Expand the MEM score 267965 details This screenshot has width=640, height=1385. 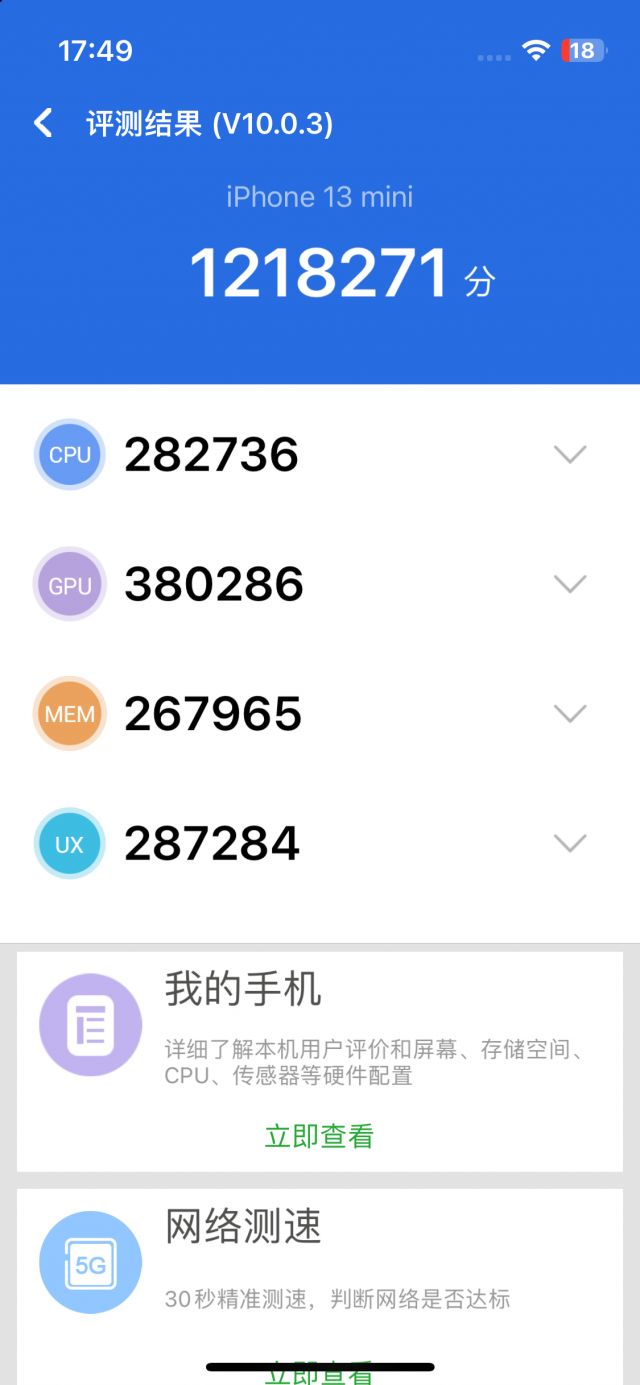pos(570,714)
